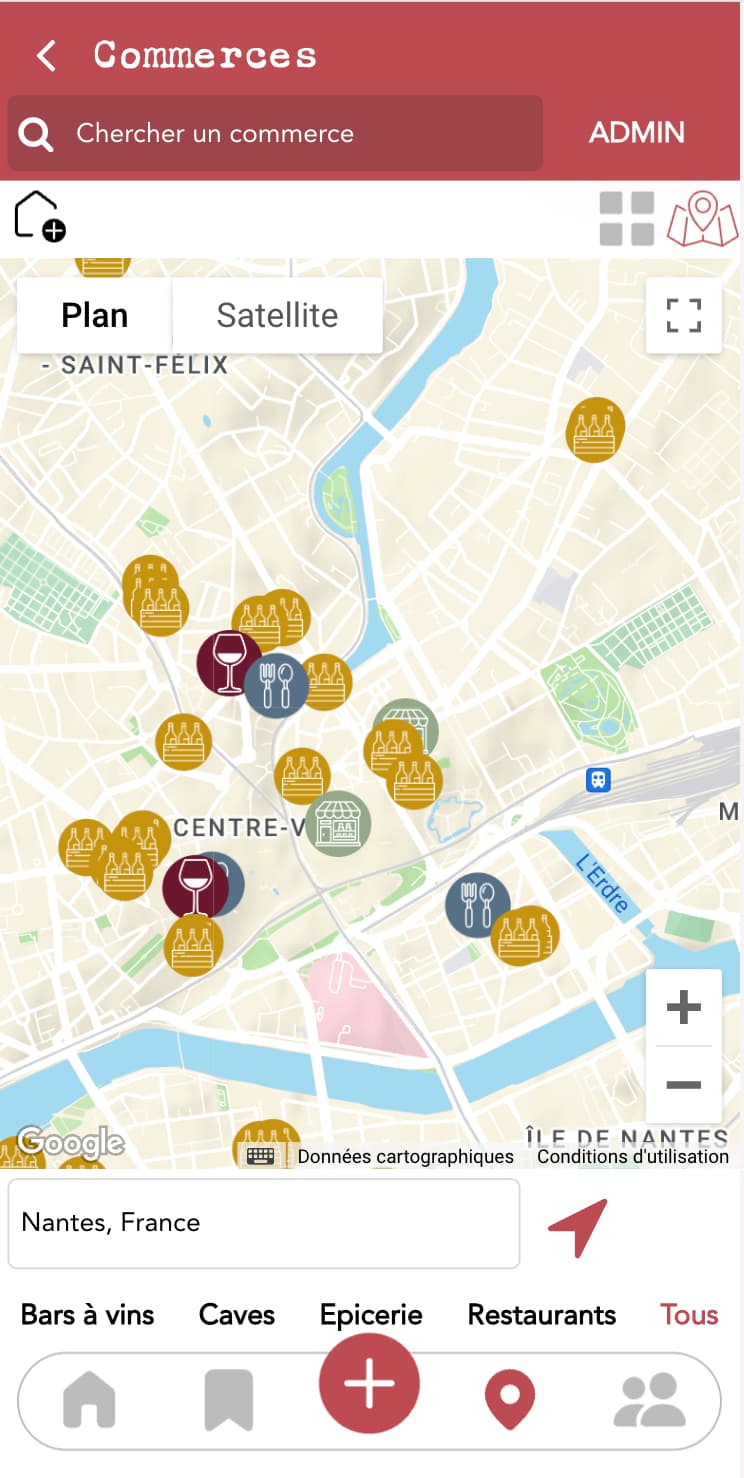Select the Plan map type

(x=95, y=315)
